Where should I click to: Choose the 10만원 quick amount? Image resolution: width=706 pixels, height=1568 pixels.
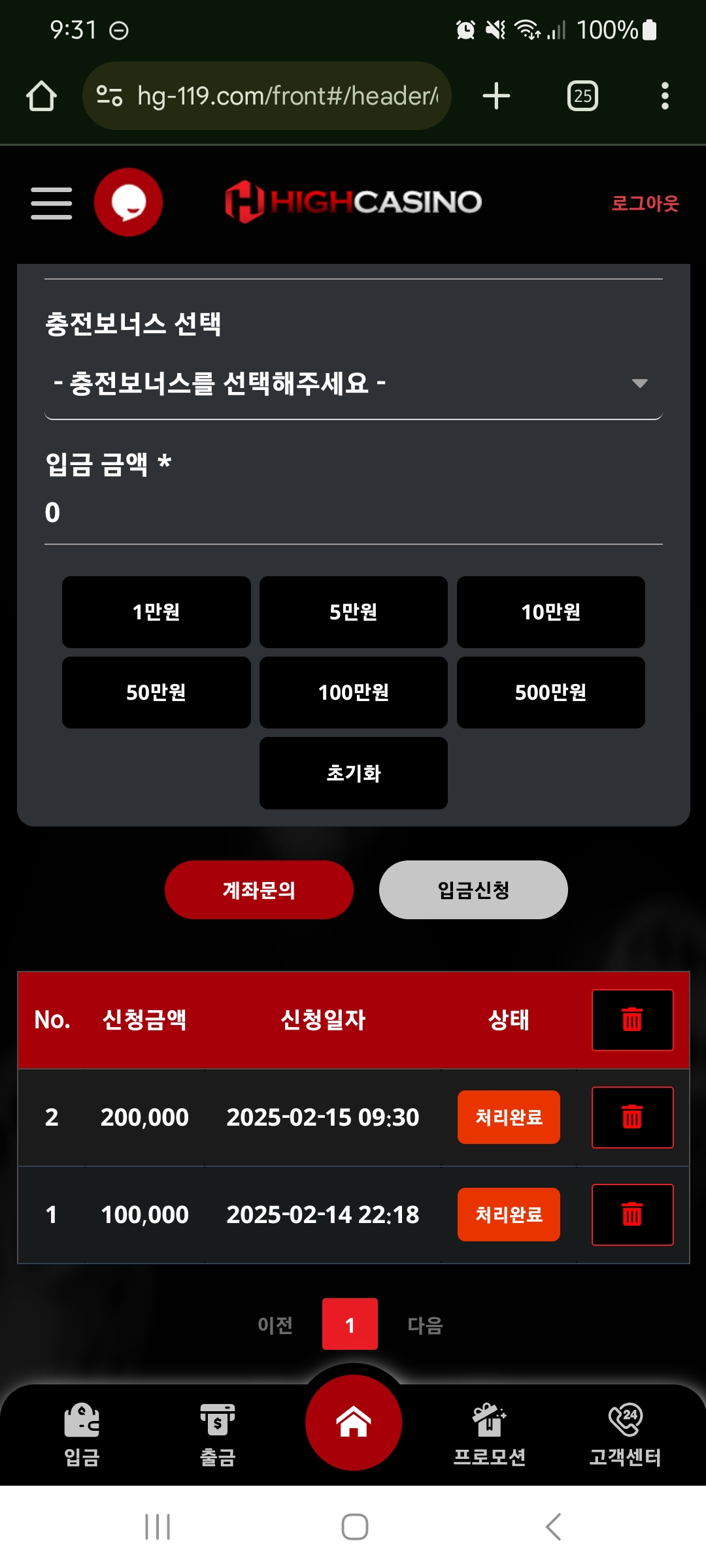point(550,612)
